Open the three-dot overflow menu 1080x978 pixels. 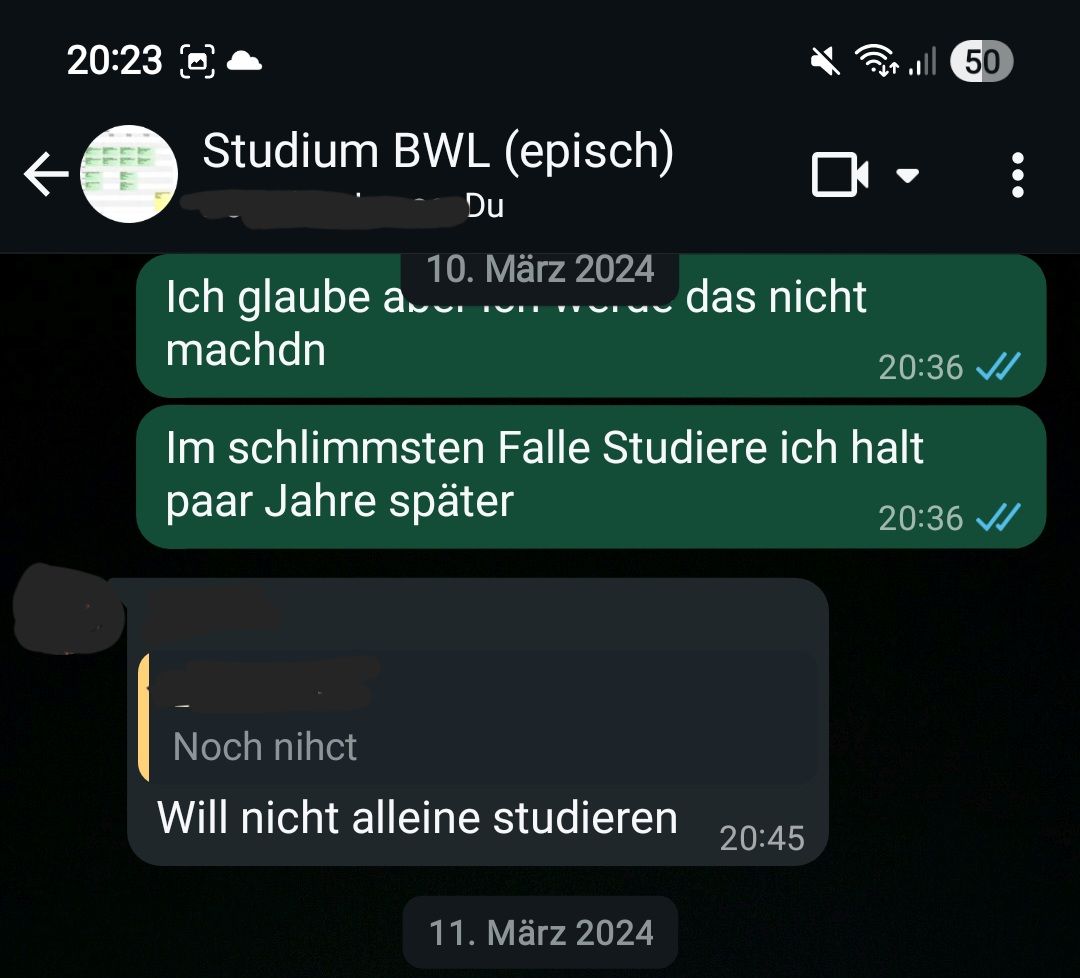point(1017,176)
